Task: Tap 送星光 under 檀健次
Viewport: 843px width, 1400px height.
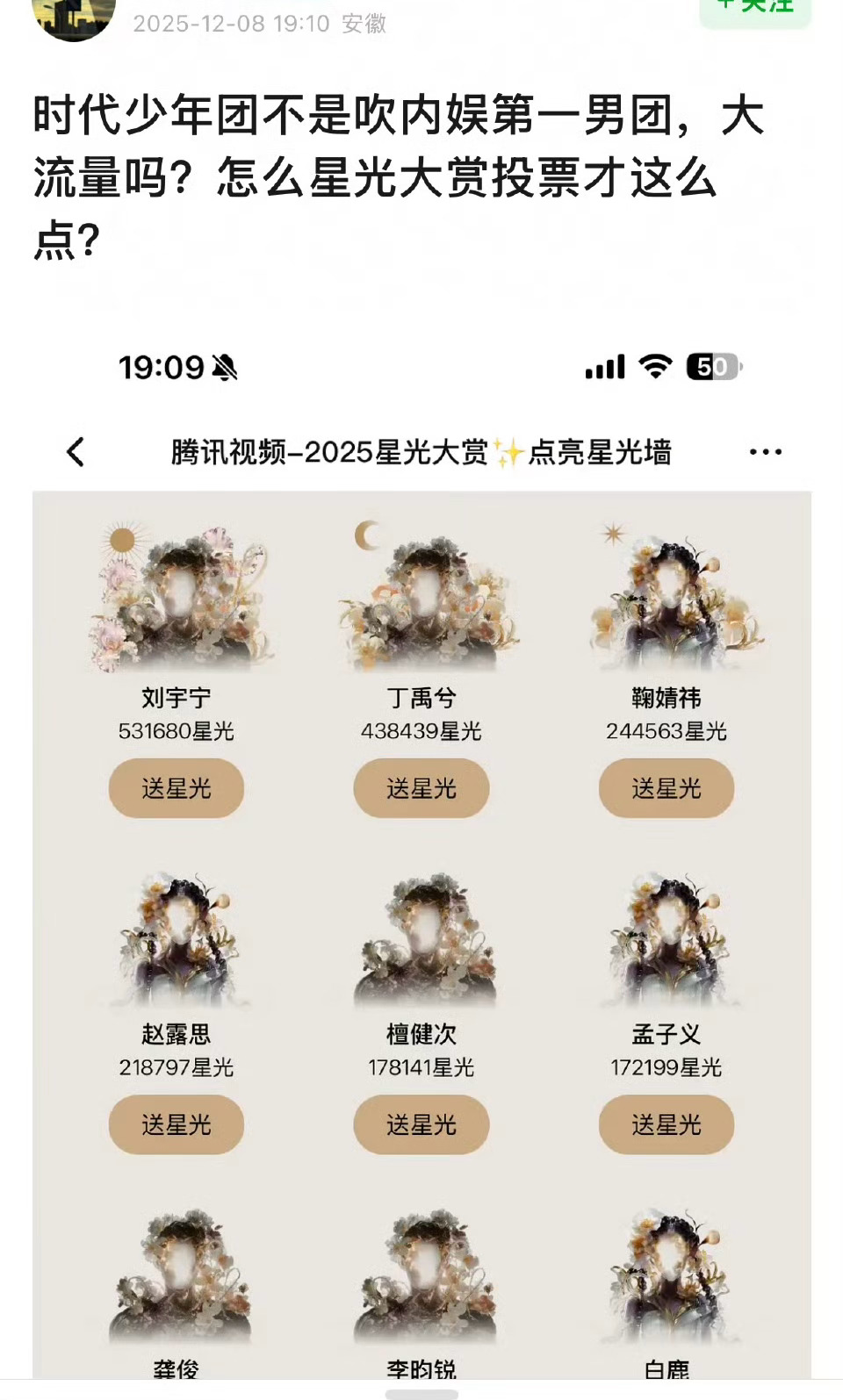Action: 421,1124
